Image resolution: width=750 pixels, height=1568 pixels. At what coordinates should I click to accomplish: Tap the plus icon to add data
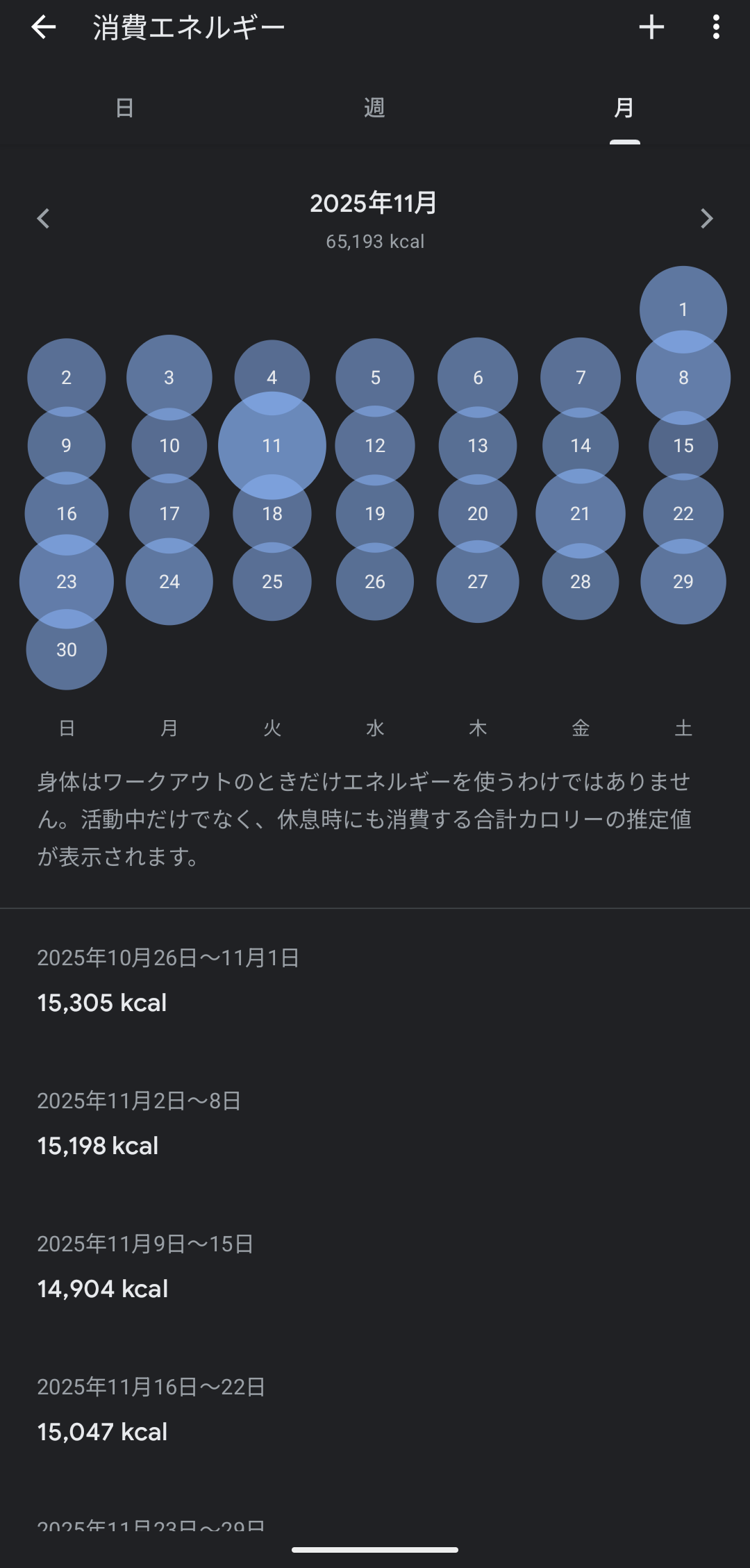[x=651, y=28]
